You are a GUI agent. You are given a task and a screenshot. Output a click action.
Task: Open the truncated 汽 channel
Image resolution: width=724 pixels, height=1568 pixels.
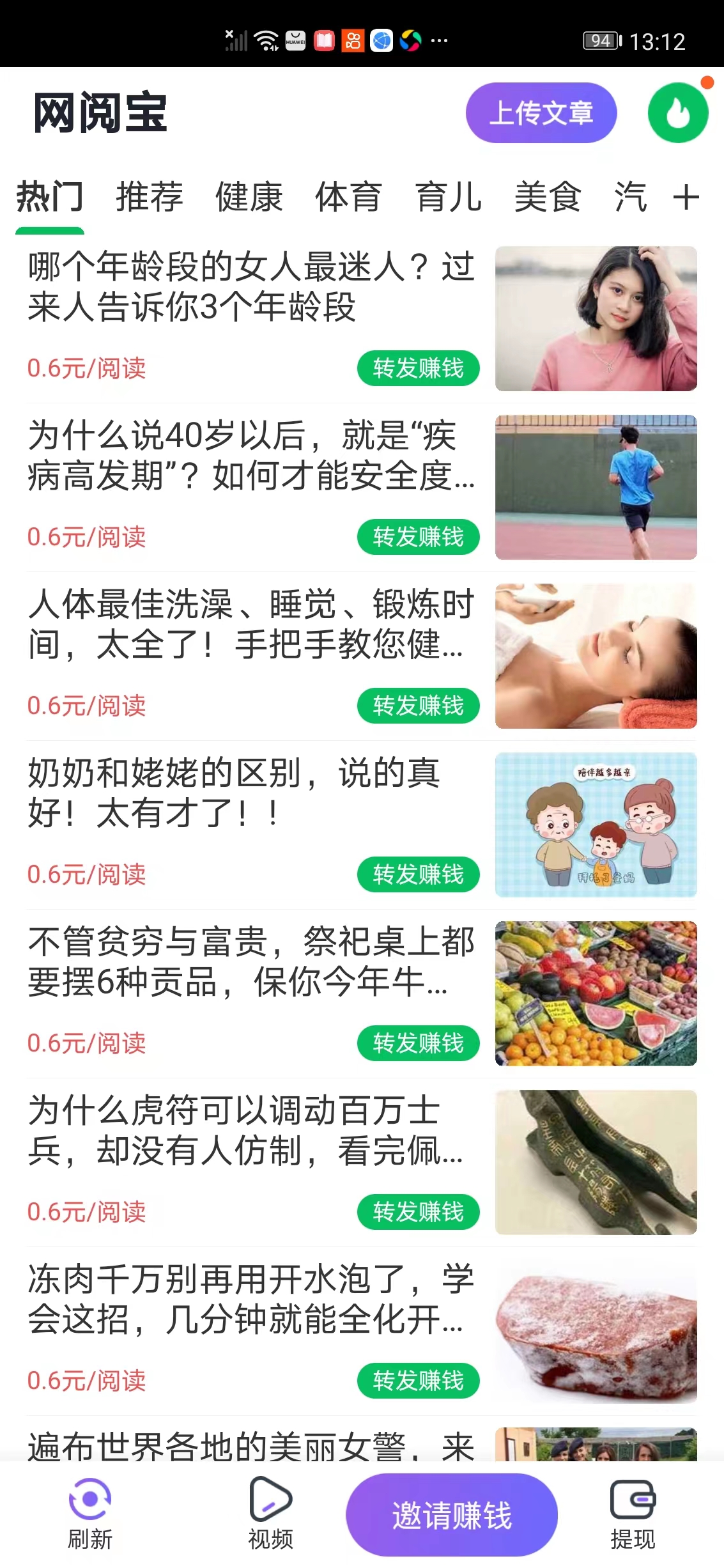tap(631, 198)
